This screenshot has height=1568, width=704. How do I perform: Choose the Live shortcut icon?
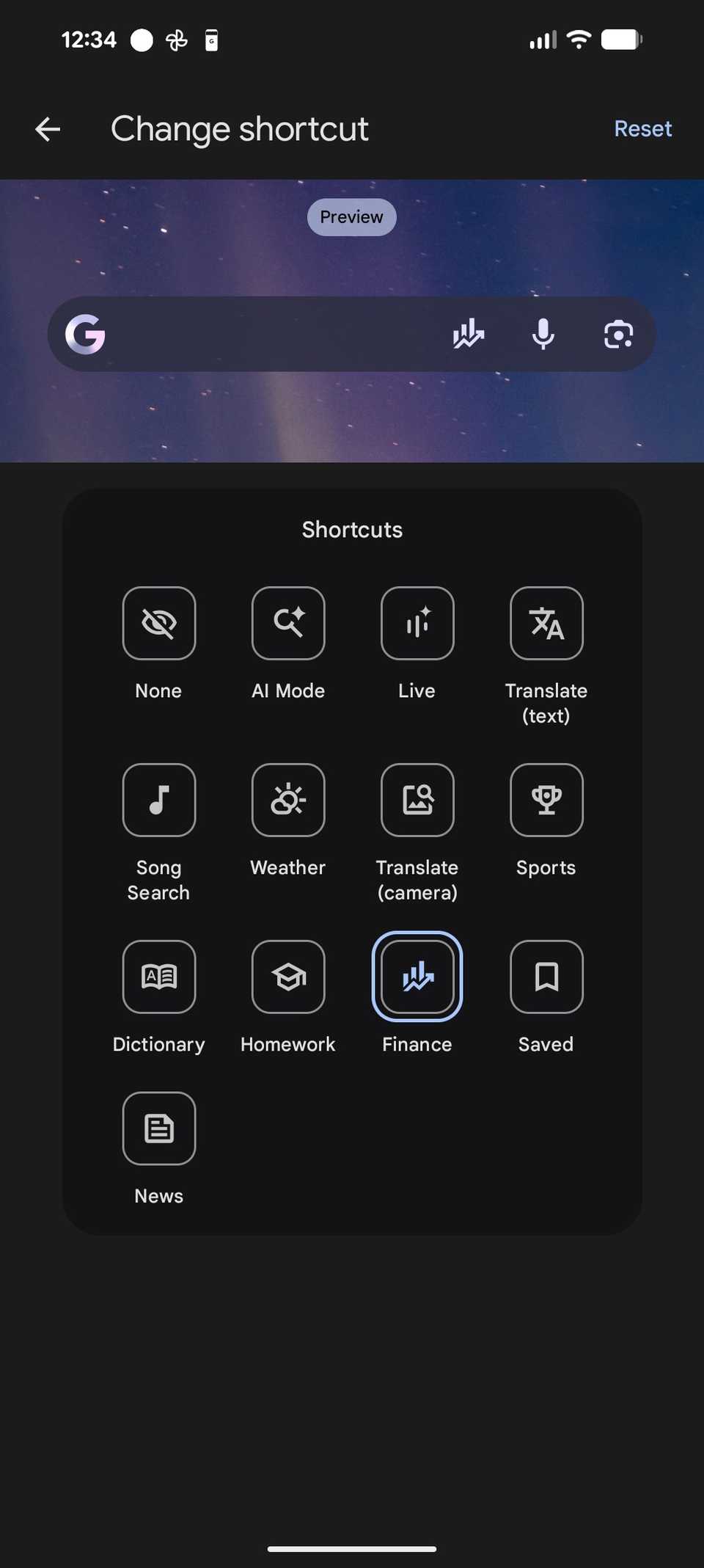(417, 624)
